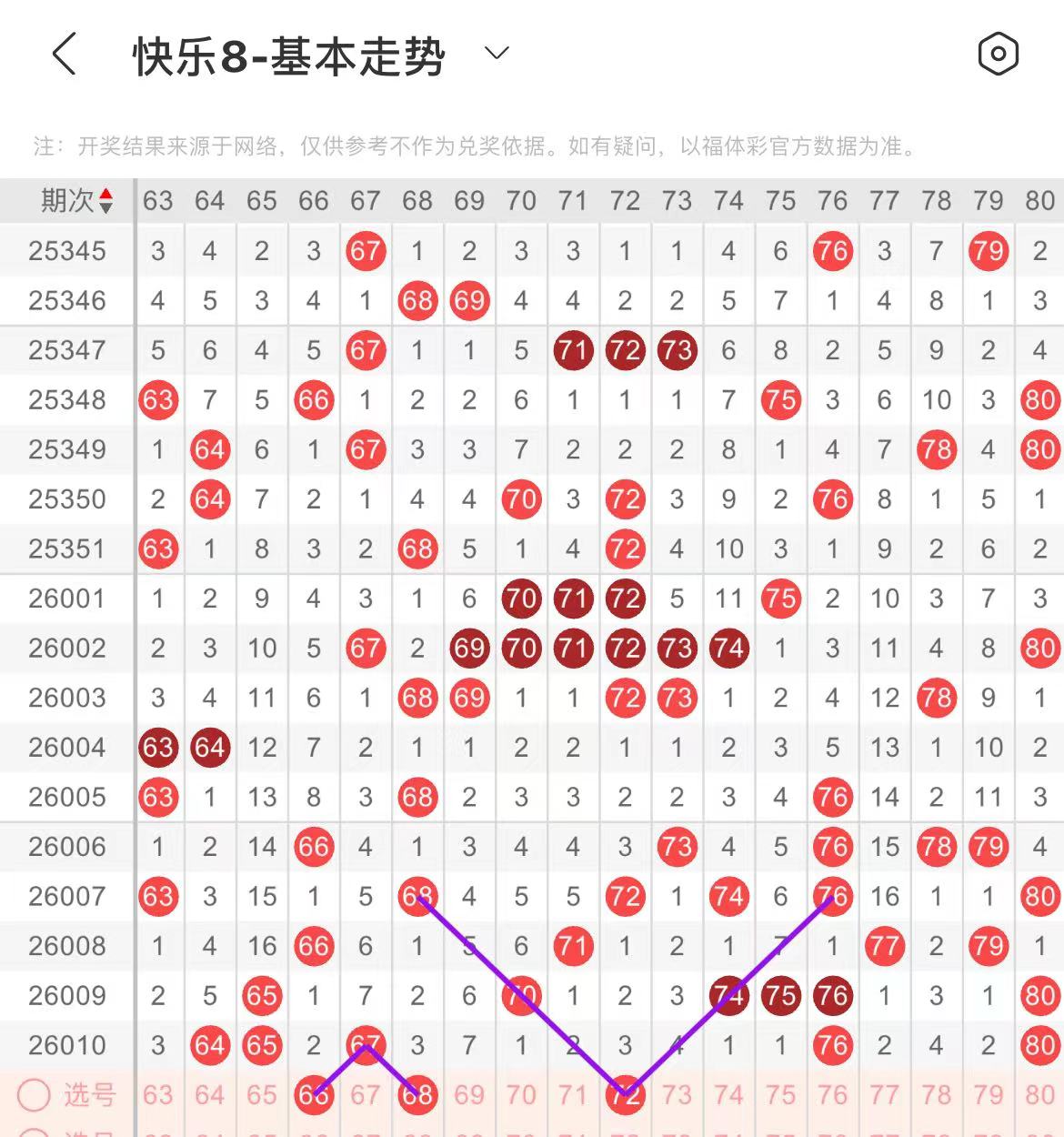The width and height of the screenshot is (1064, 1137).
Task: Go back using the top-left arrow
Action: 64,55
